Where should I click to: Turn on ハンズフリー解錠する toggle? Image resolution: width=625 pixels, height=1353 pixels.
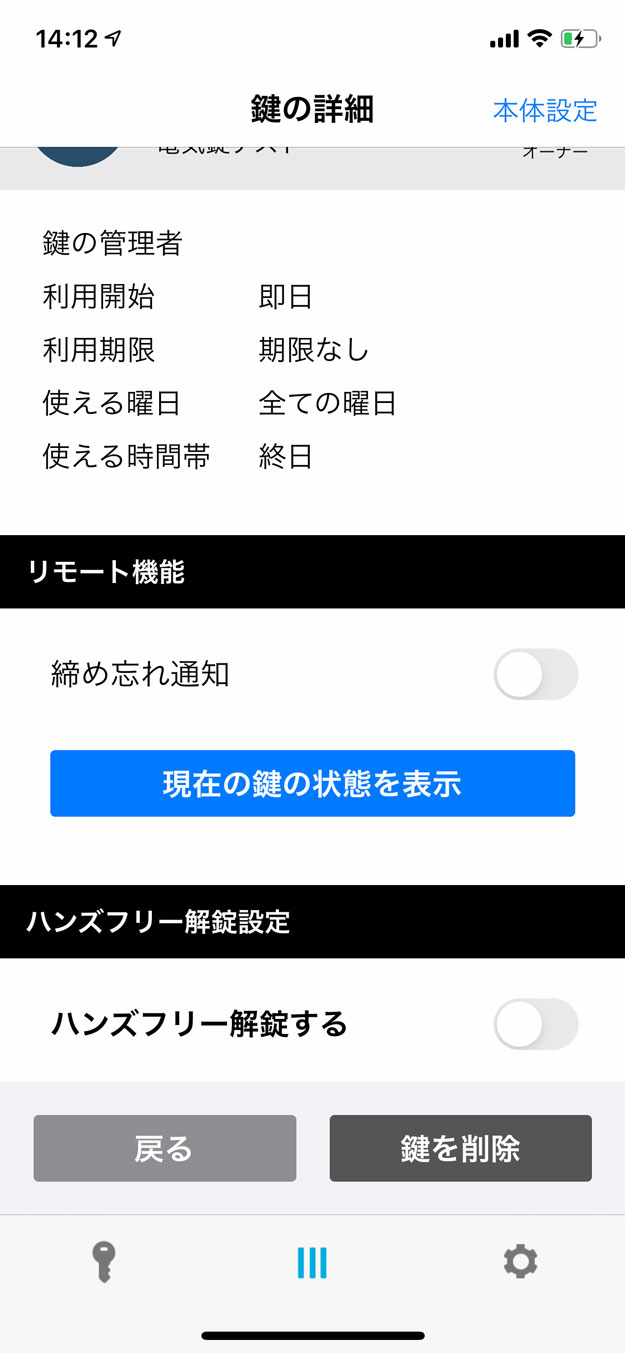tap(536, 1024)
